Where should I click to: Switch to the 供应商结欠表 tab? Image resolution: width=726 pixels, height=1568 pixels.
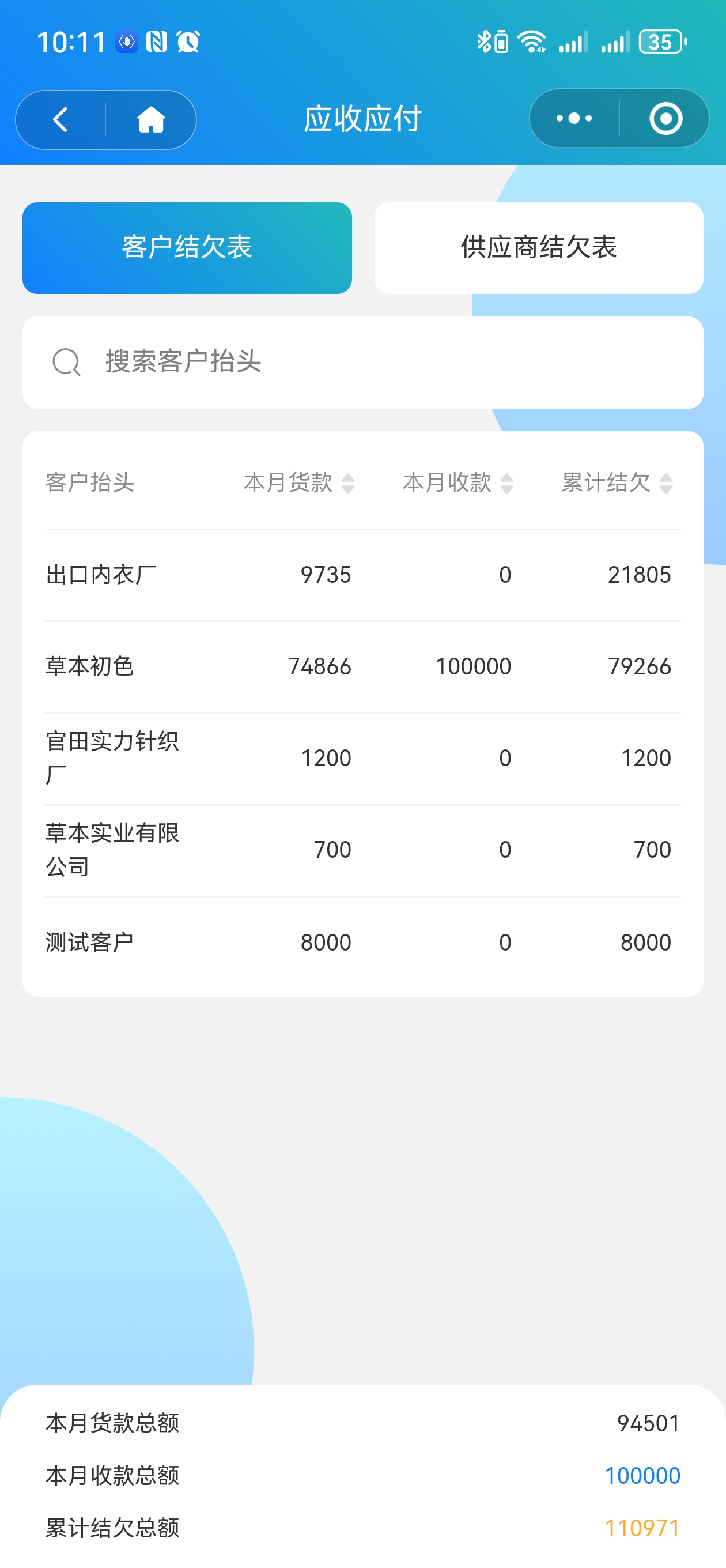538,247
